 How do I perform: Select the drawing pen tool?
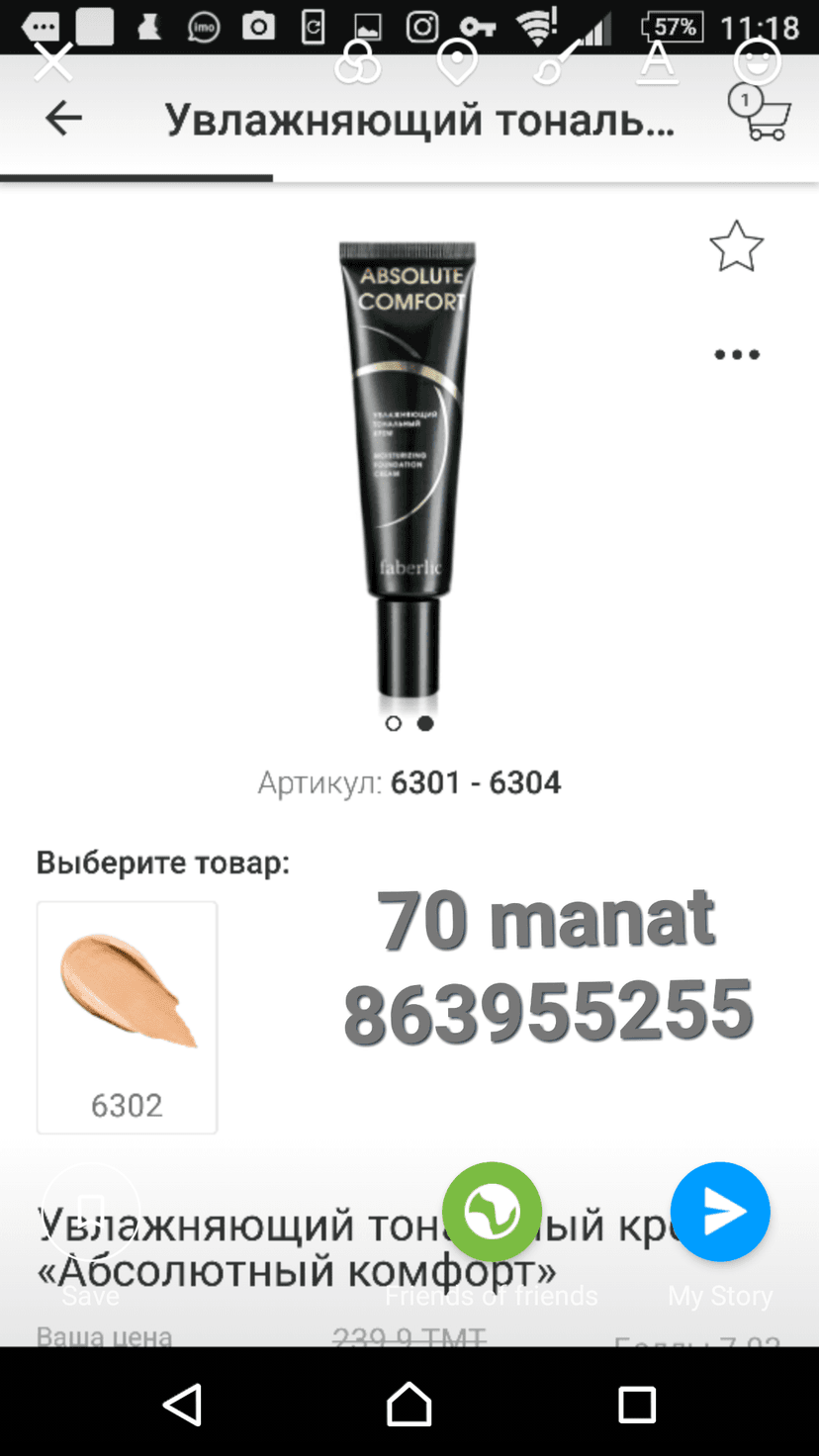[557, 63]
